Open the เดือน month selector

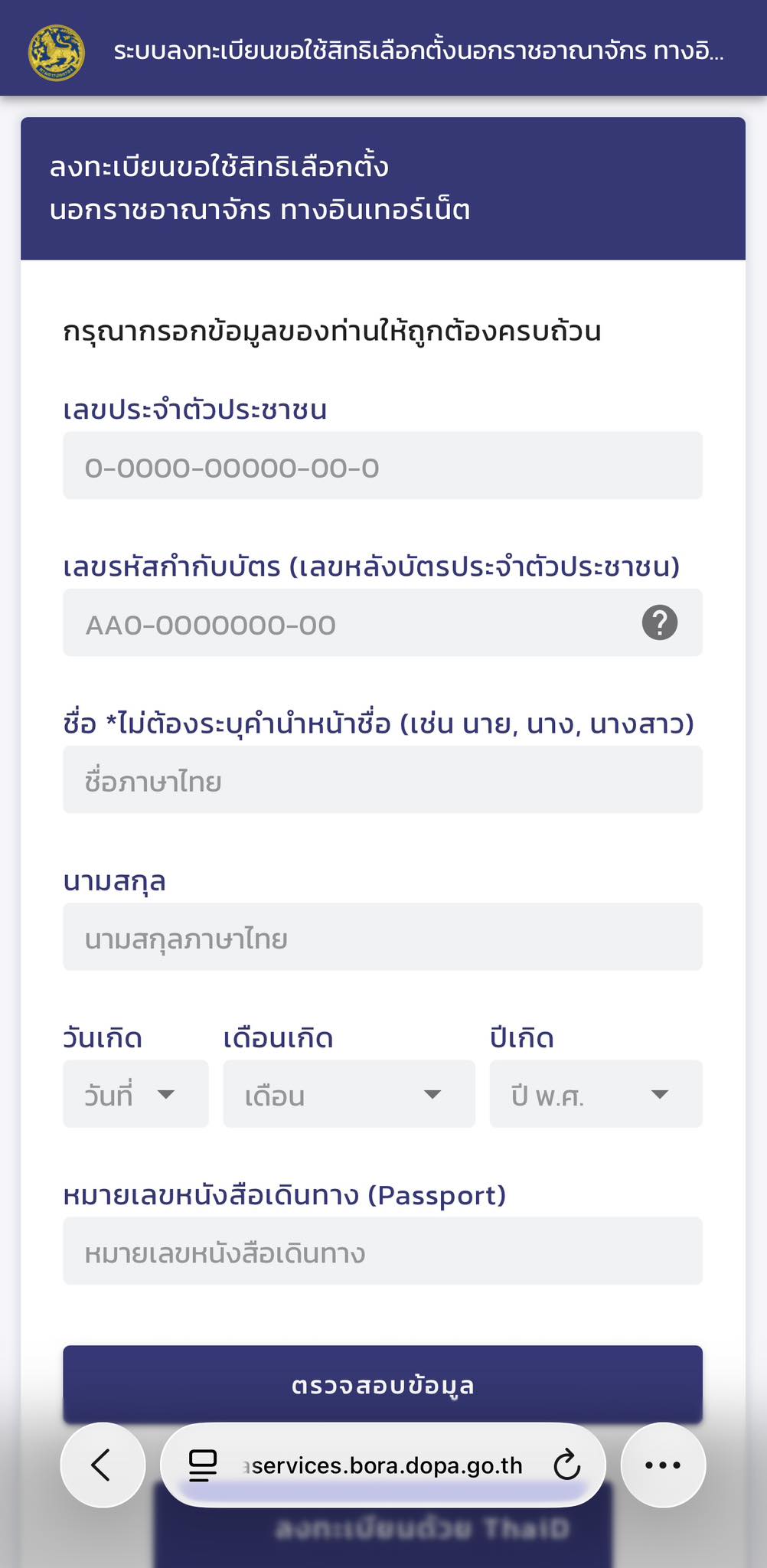point(348,1094)
